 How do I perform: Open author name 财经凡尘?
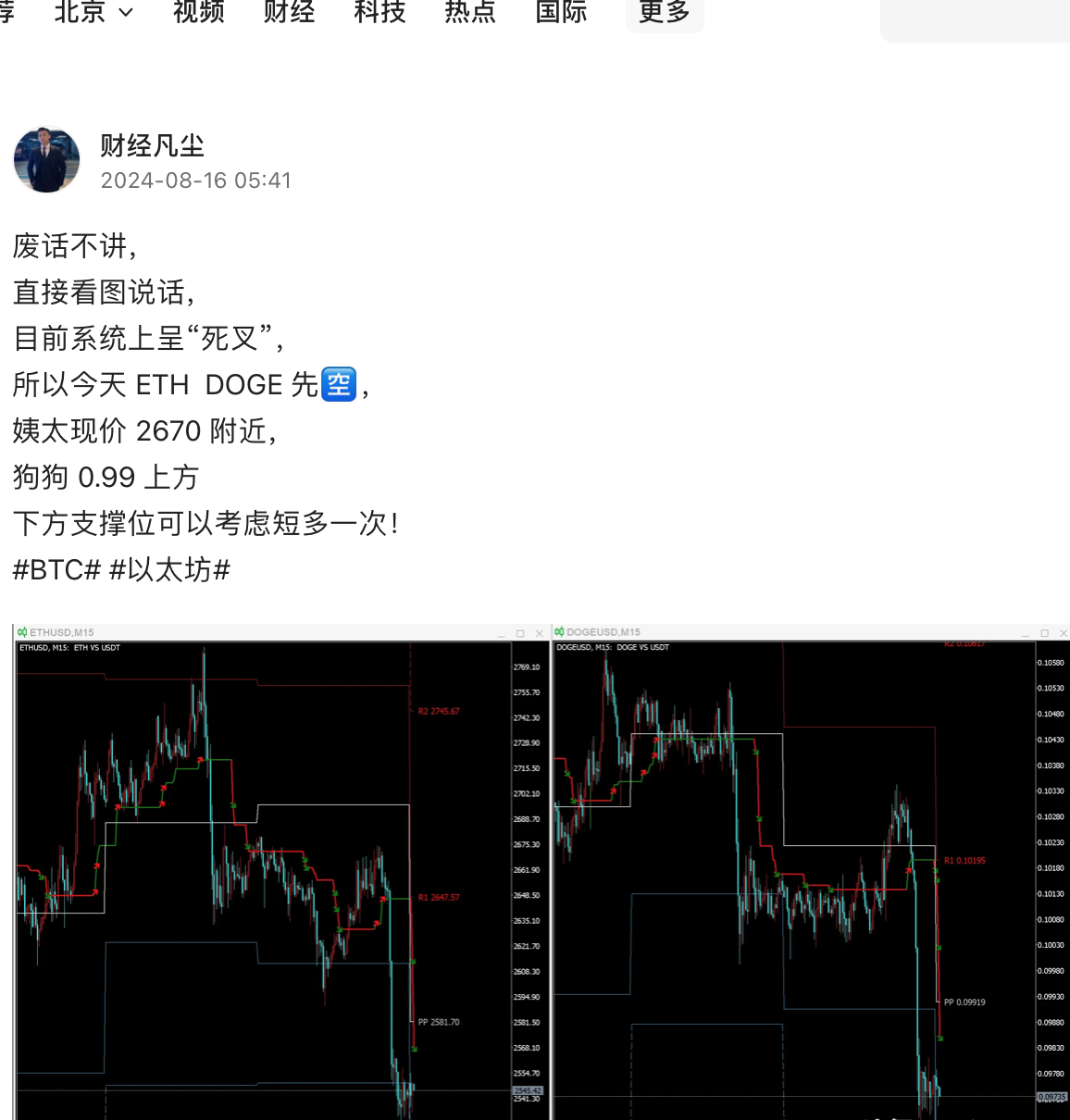(152, 145)
